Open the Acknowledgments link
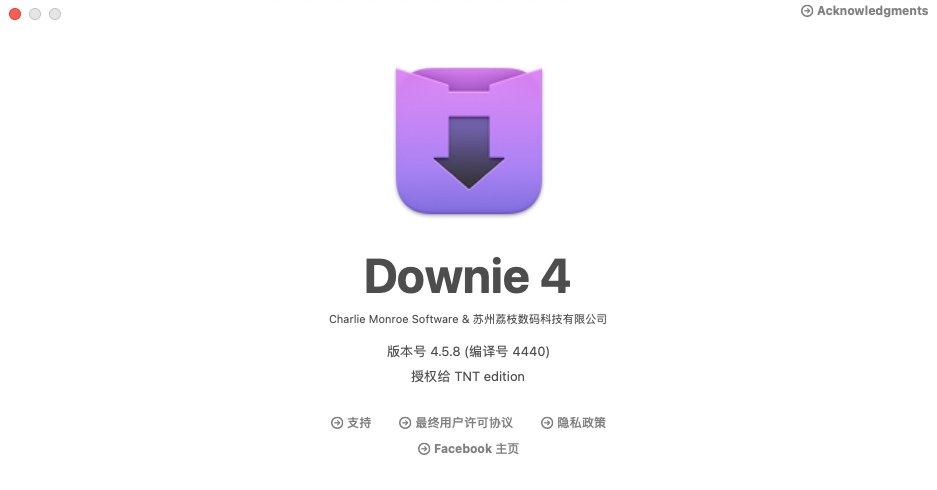Viewport: 937px width, 490px height. point(864,11)
